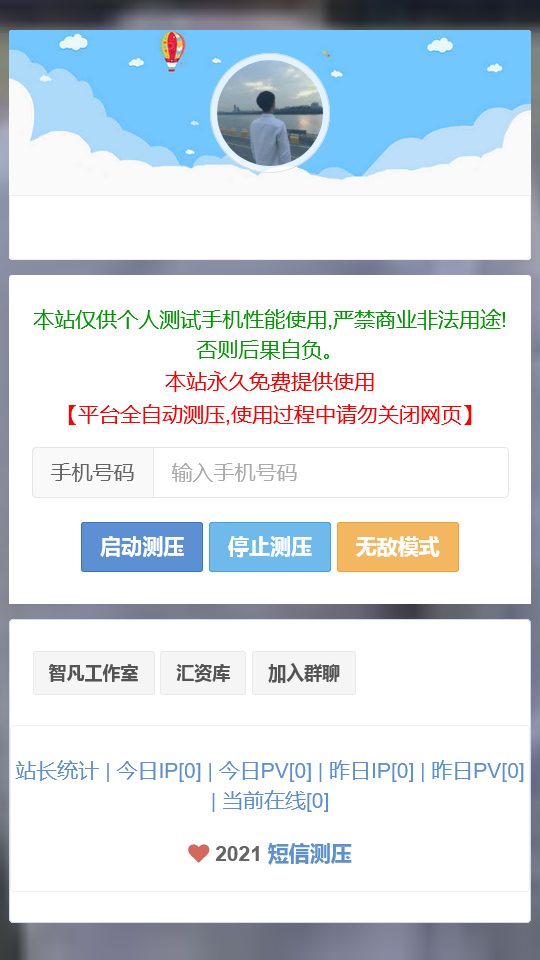Open 智凡工作室
This screenshot has width=540, height=960.
[x=94, y=673]
